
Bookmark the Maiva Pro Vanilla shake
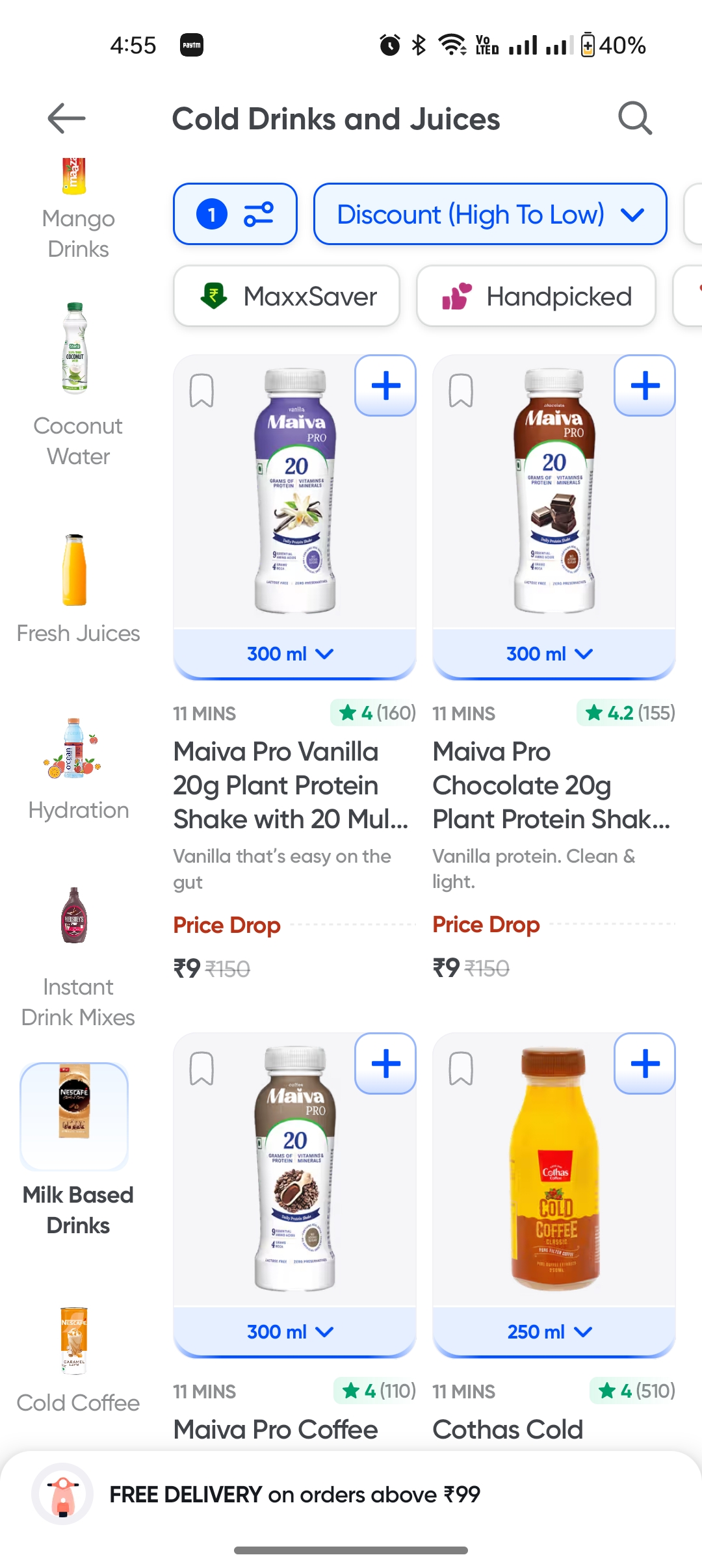(201, 390)
